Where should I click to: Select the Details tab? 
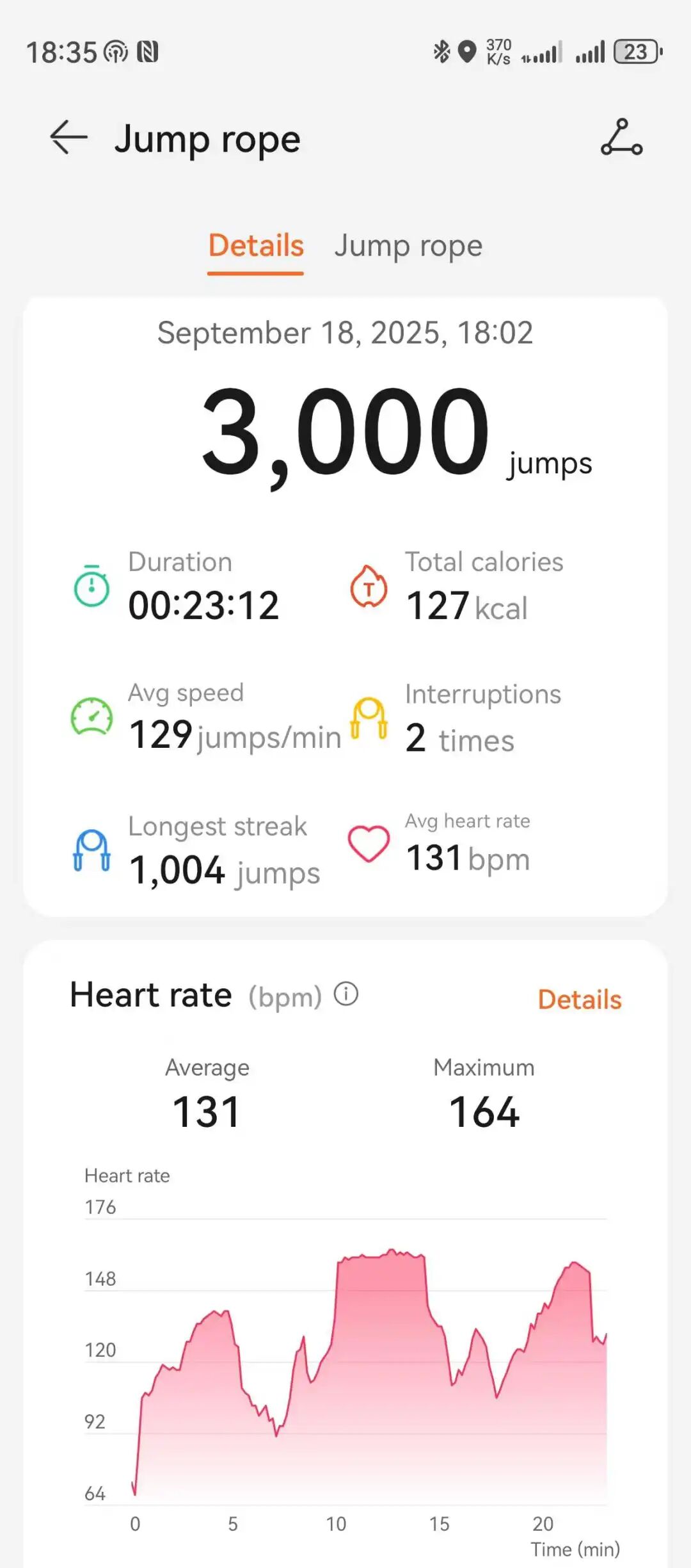click(x=256, y=246)
